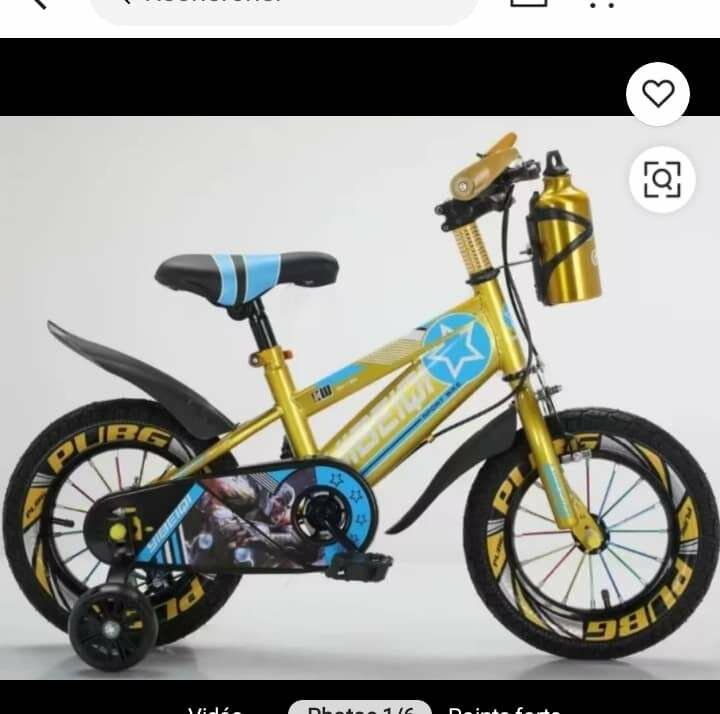This screenshot has width=720, height=714.
Task: Search similar items with the image search icon
Action: [662, 180]
